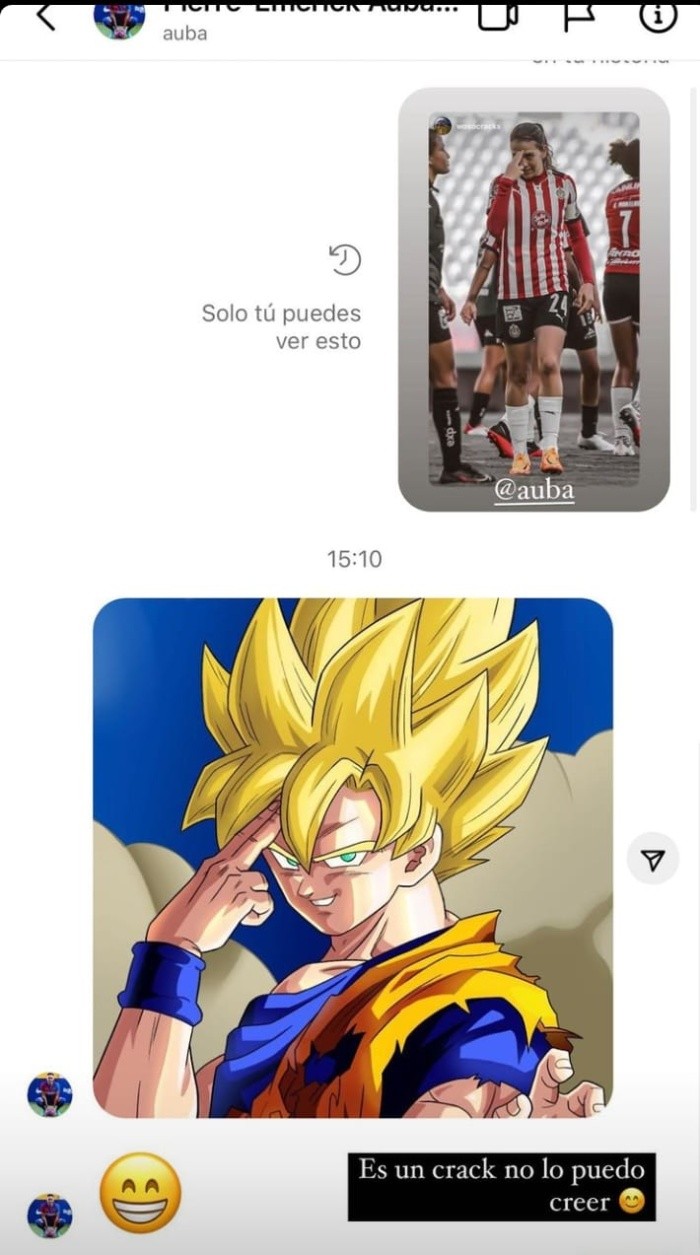
Task: Start a video call with auba
Action: click(498, 15)
